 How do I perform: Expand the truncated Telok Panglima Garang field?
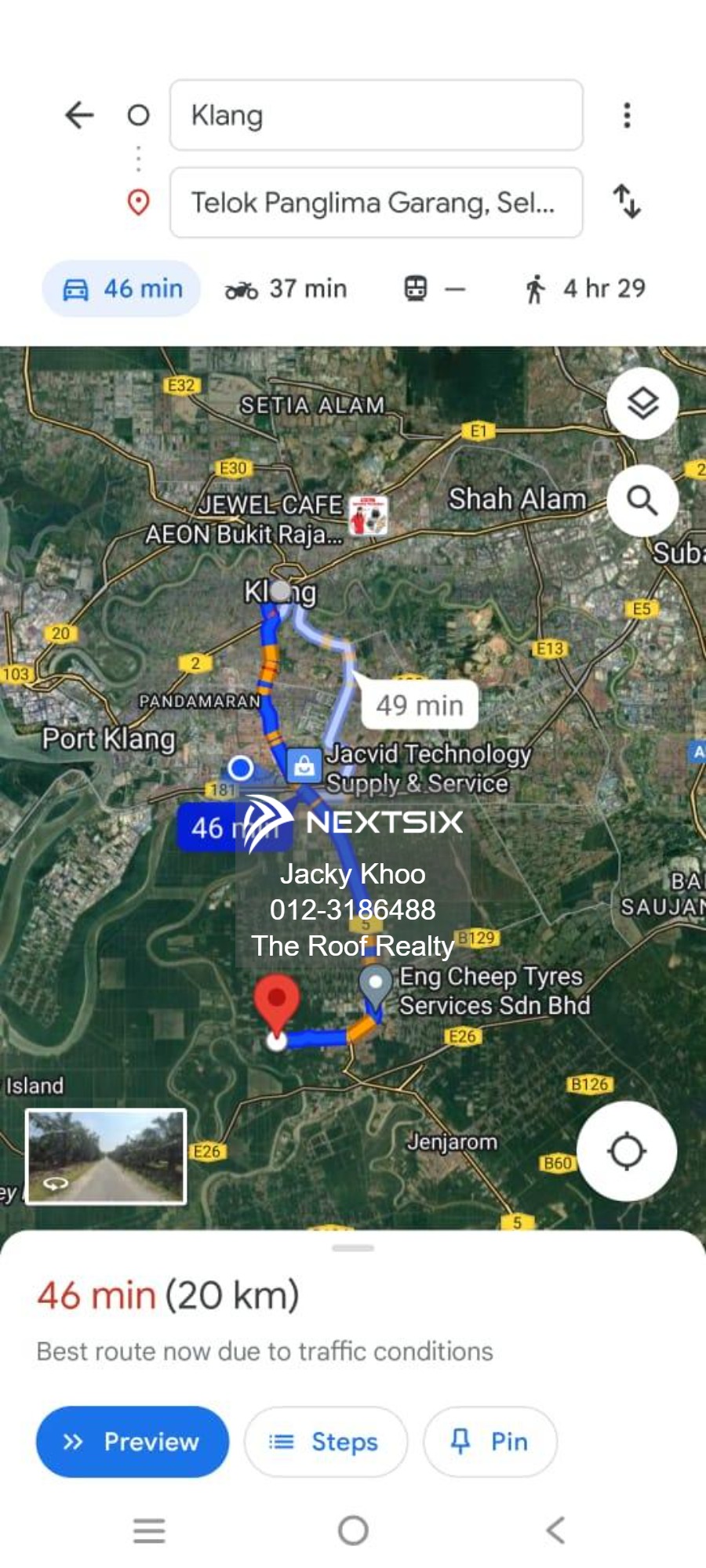(x=375, y=202)
